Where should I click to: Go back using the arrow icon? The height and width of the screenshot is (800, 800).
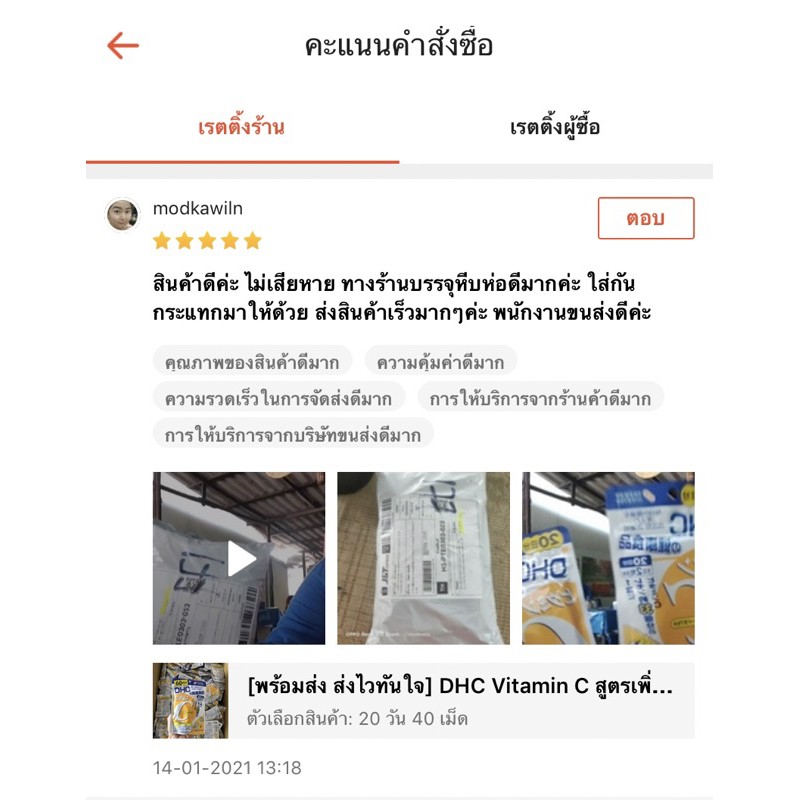[123, 46]
